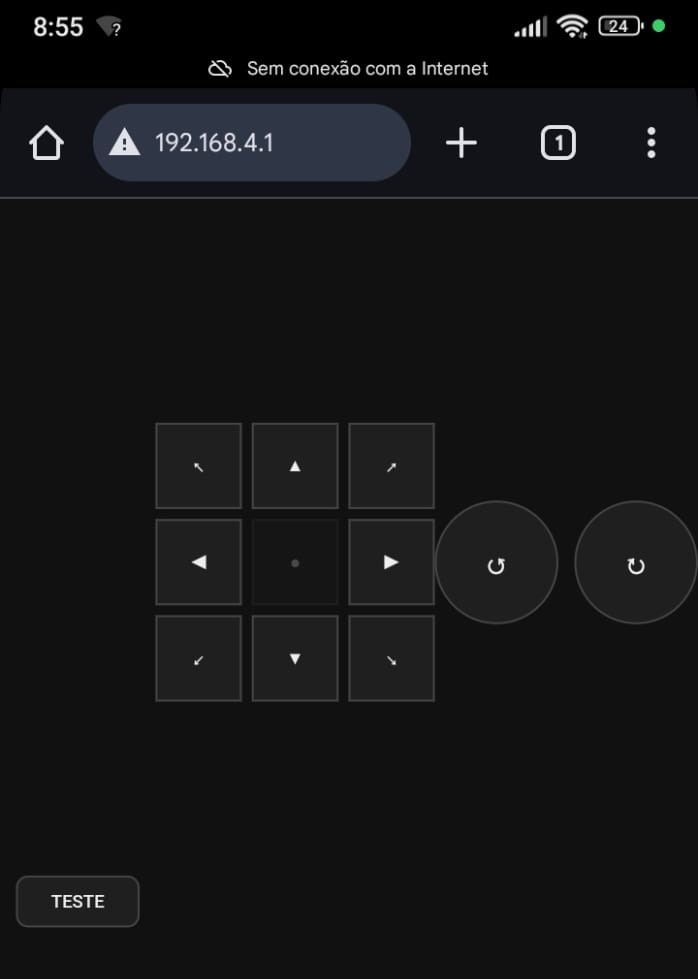This screenshot has height=979, width=698.
Task: Tap the center dot button
Action: pos(295,562)
